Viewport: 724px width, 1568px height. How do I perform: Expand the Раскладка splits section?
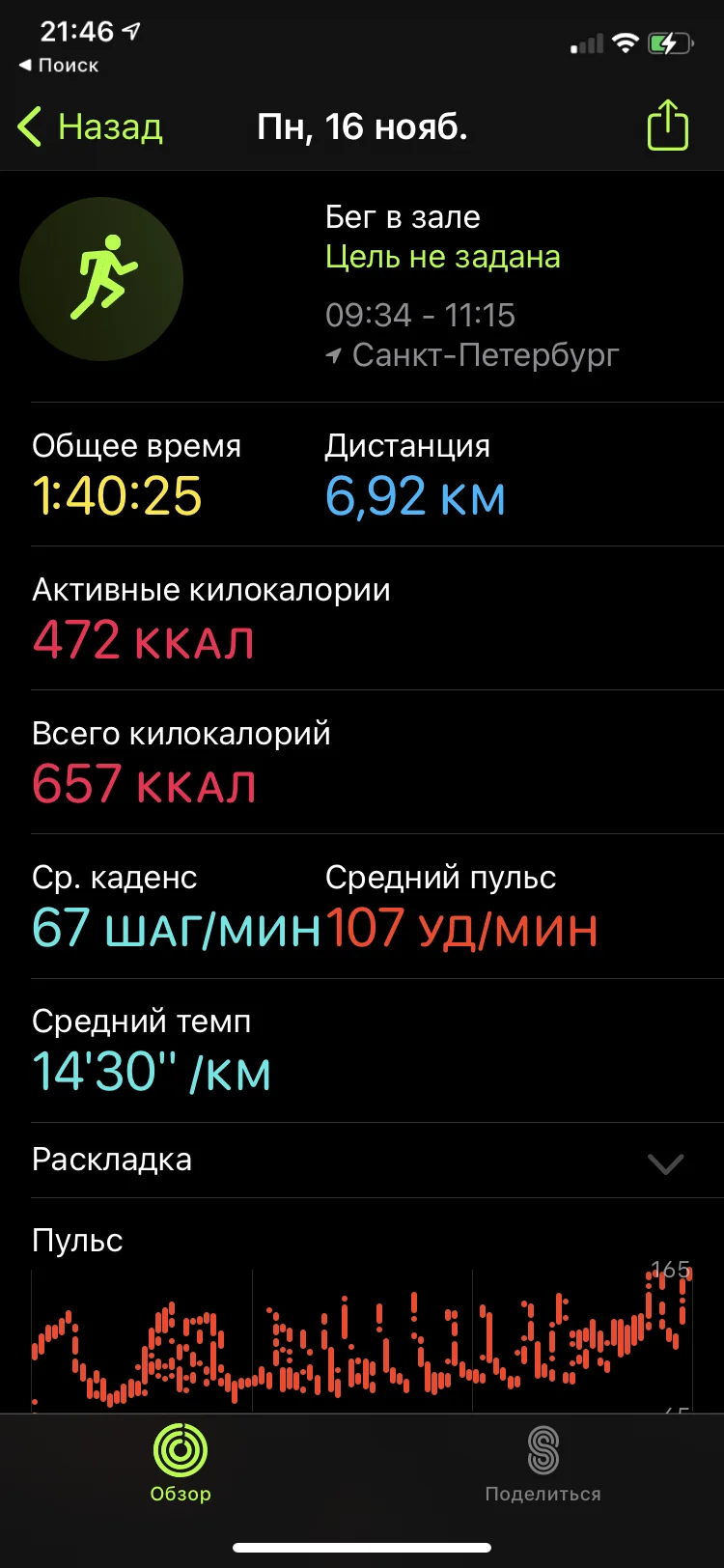665,1162
